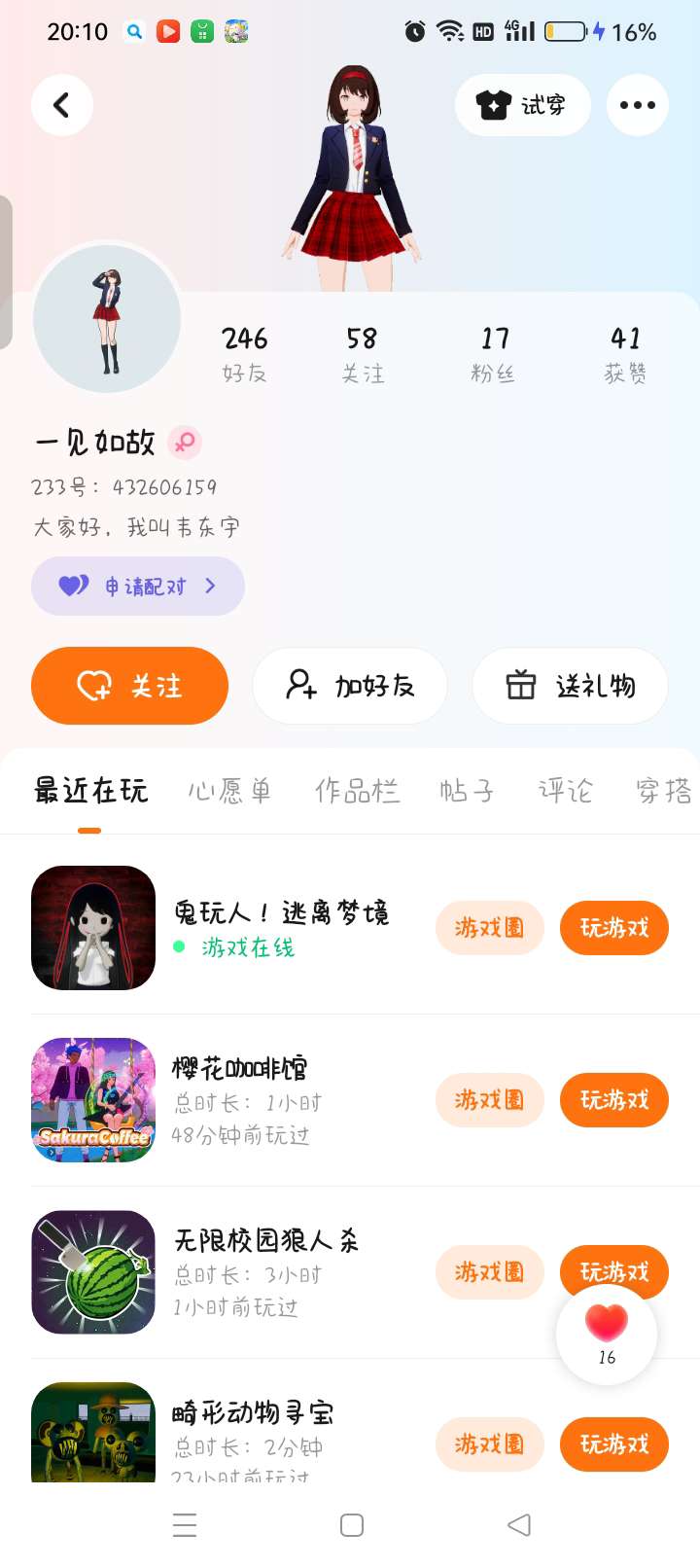Start 樱花咖啡馆 via 玩游戏 button
This screenshot has width=700, height=1568.
click(x=613, y=1100)
